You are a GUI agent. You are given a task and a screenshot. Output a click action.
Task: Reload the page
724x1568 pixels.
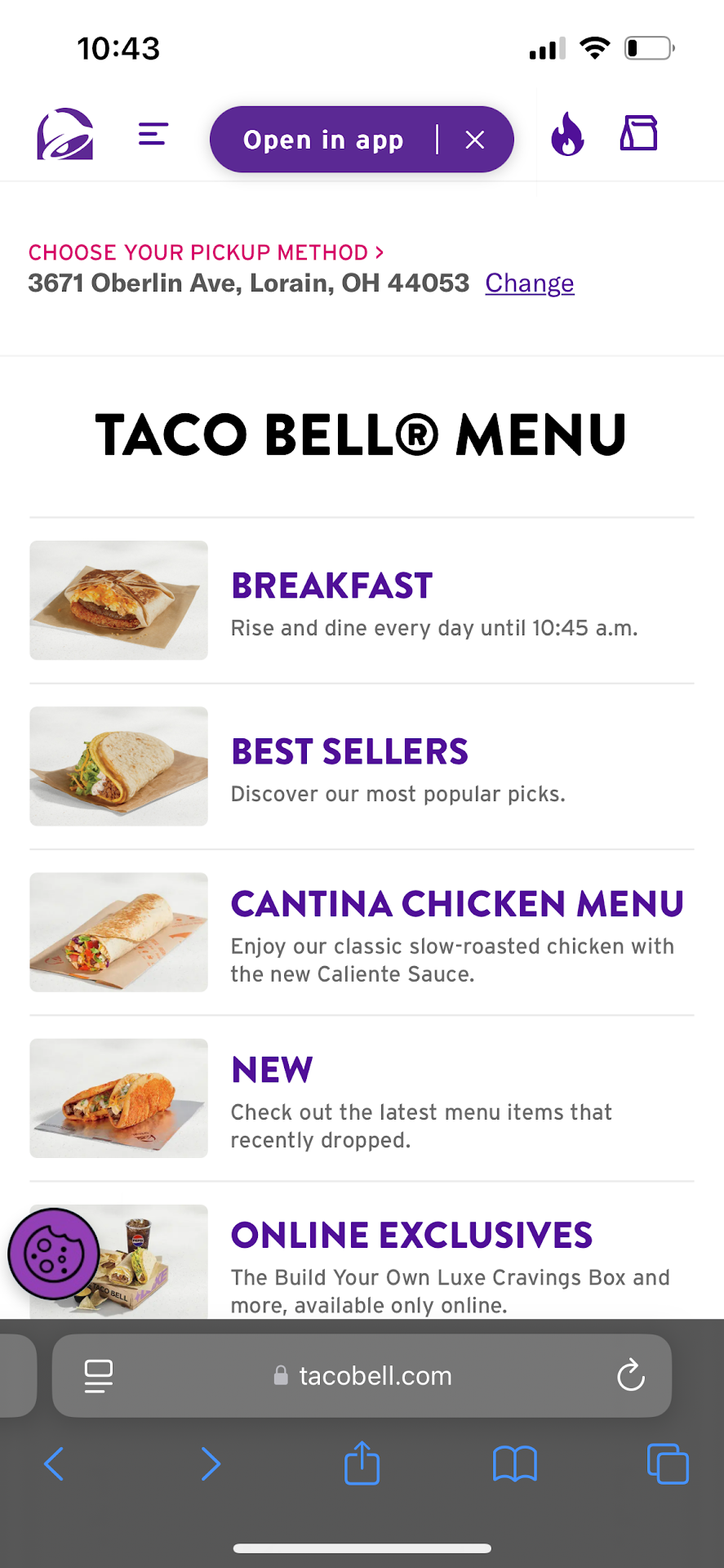pyautogui.click(x=631, y=1376)
